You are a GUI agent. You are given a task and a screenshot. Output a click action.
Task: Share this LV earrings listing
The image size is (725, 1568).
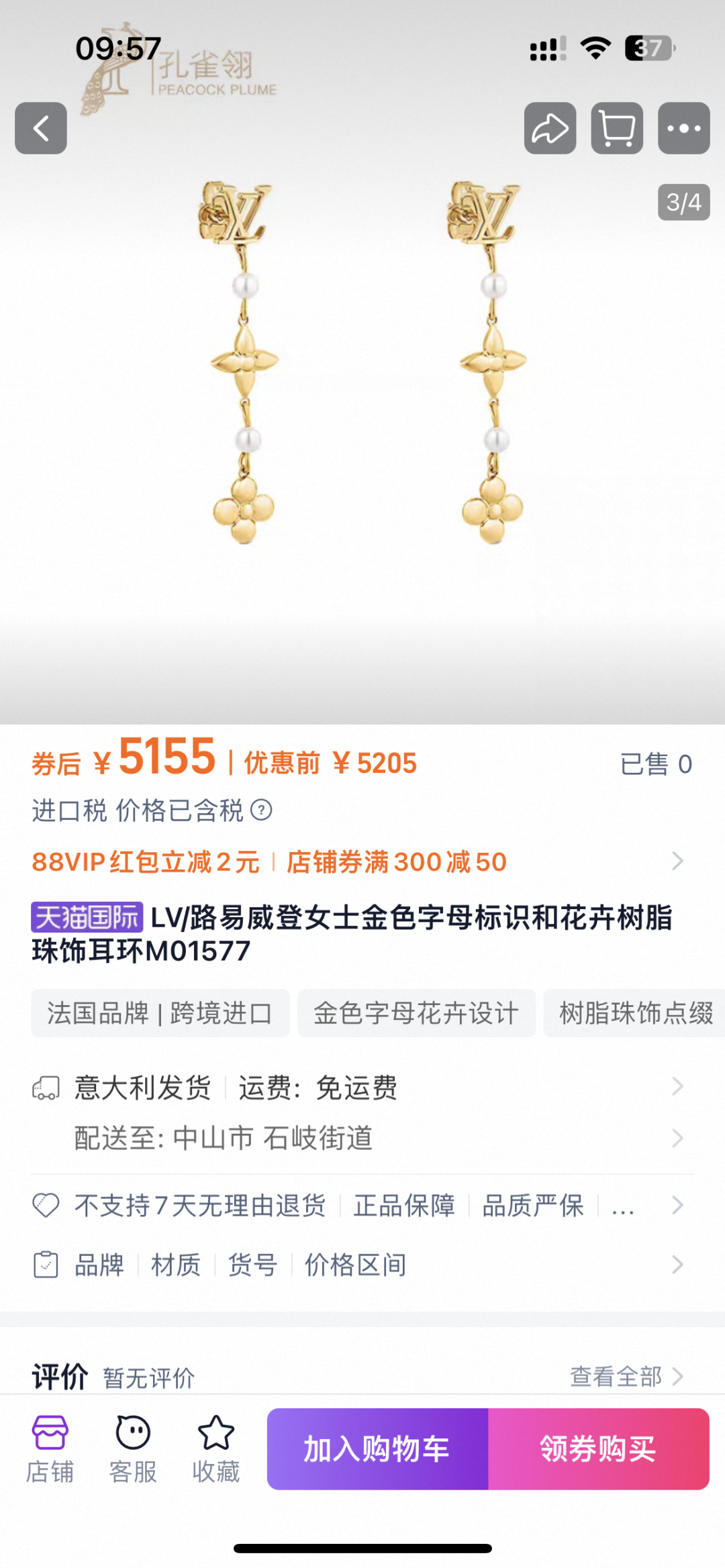pyautogui.click(x=550, y=128)
